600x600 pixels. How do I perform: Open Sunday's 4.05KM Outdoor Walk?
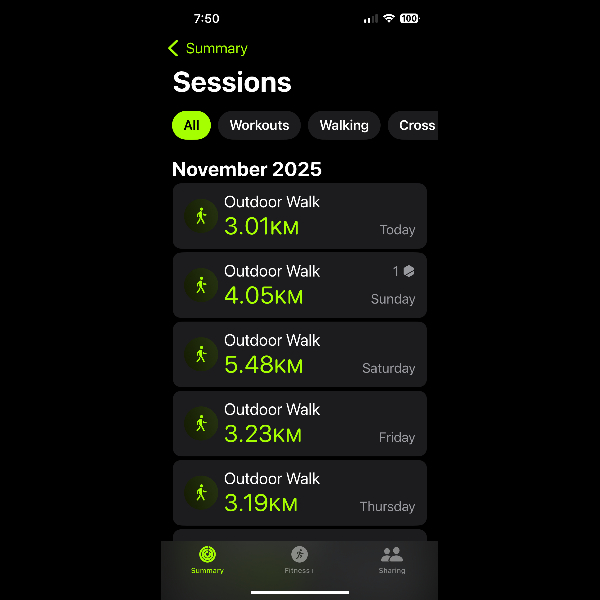(300, 285)
